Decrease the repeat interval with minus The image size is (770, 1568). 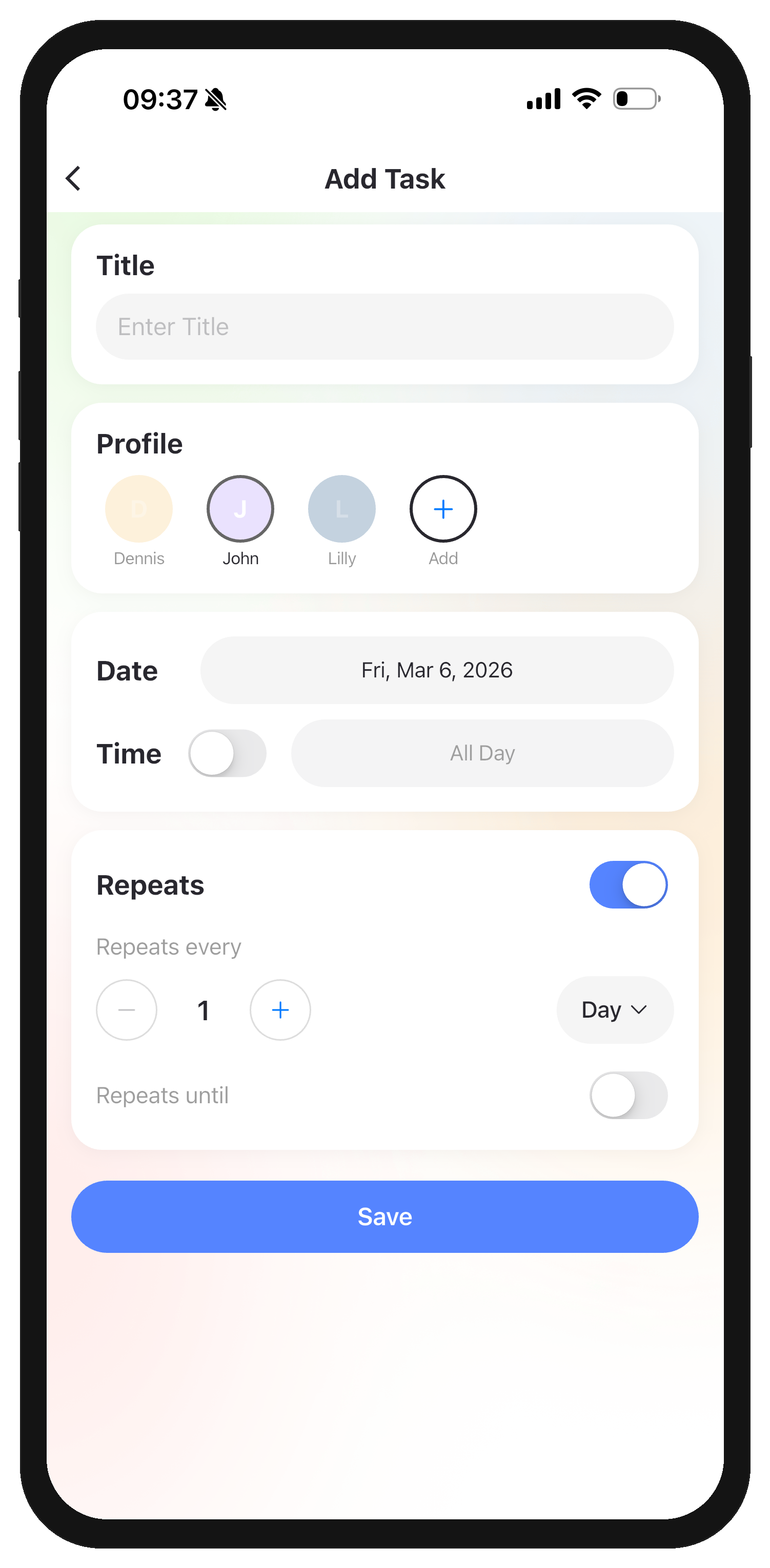127,1010
